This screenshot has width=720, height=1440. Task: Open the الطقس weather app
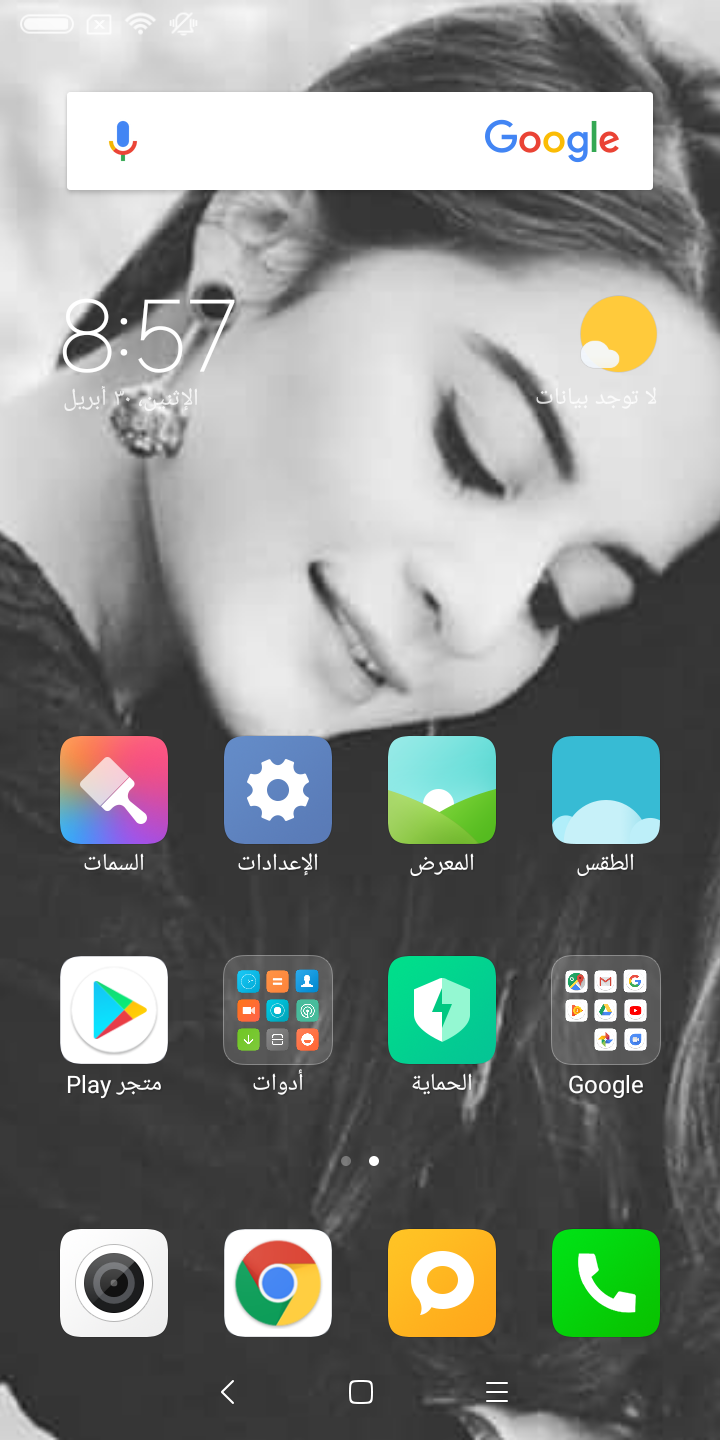606,790
